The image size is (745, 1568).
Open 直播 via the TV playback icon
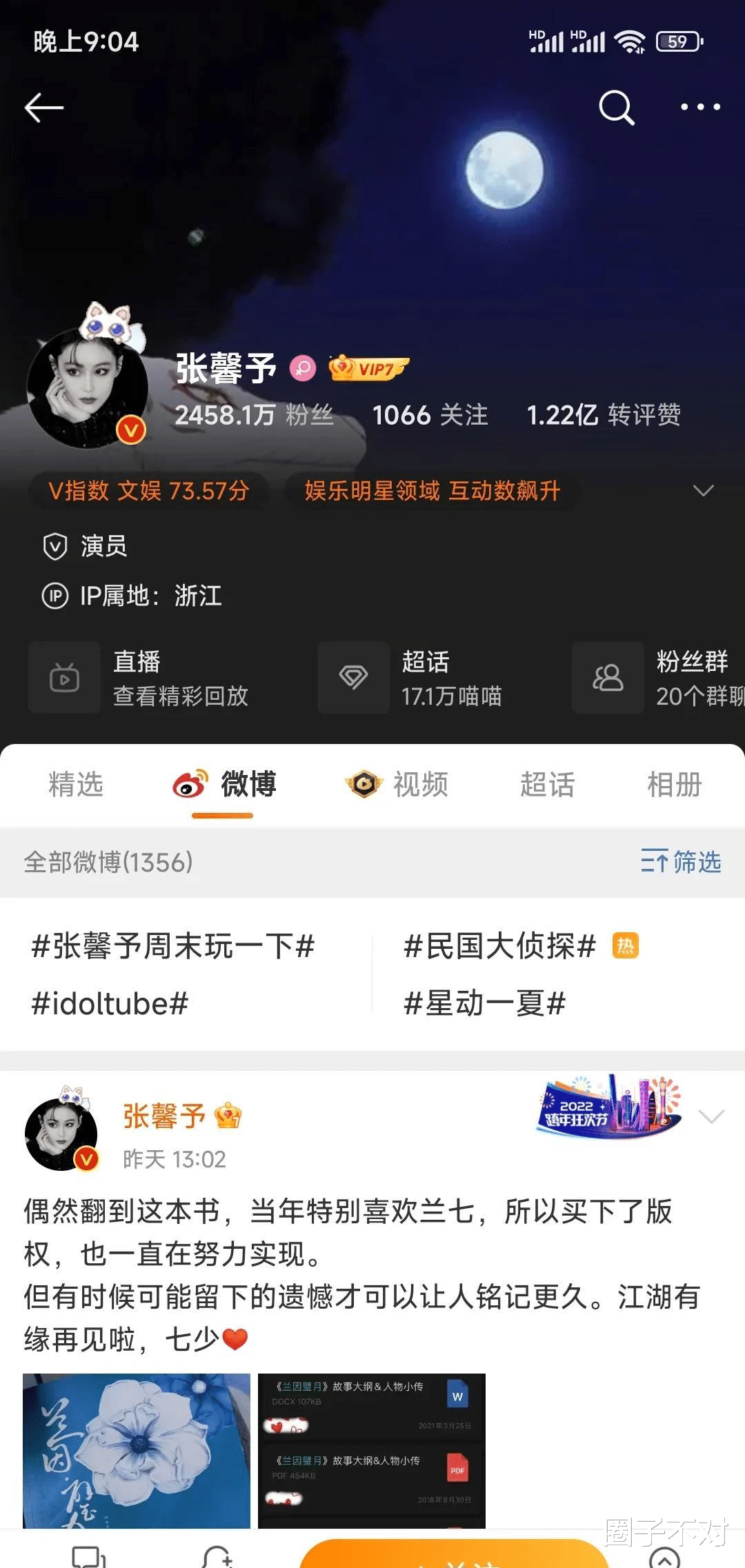(64, 678)
